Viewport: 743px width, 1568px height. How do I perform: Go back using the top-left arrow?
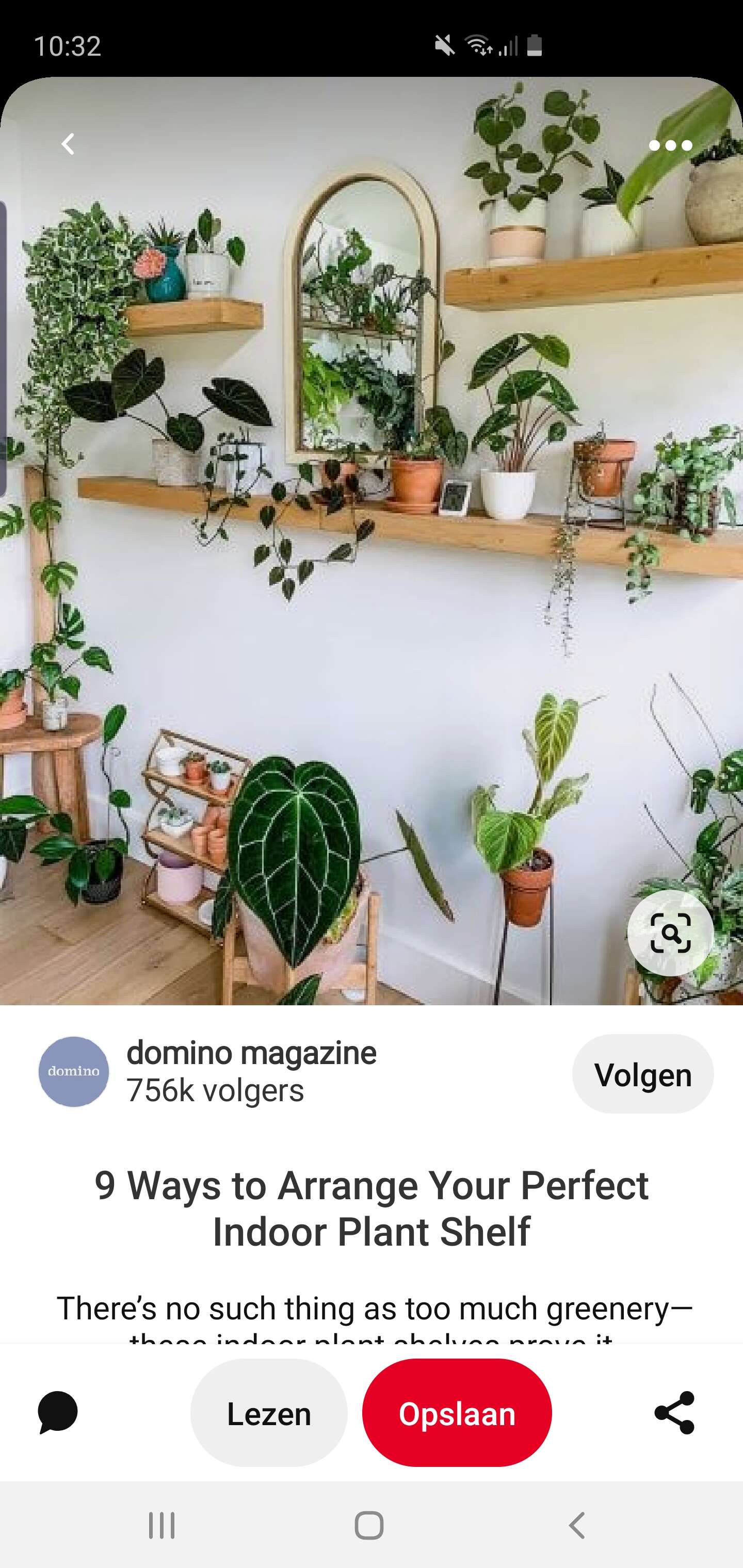tap(68, 144)
